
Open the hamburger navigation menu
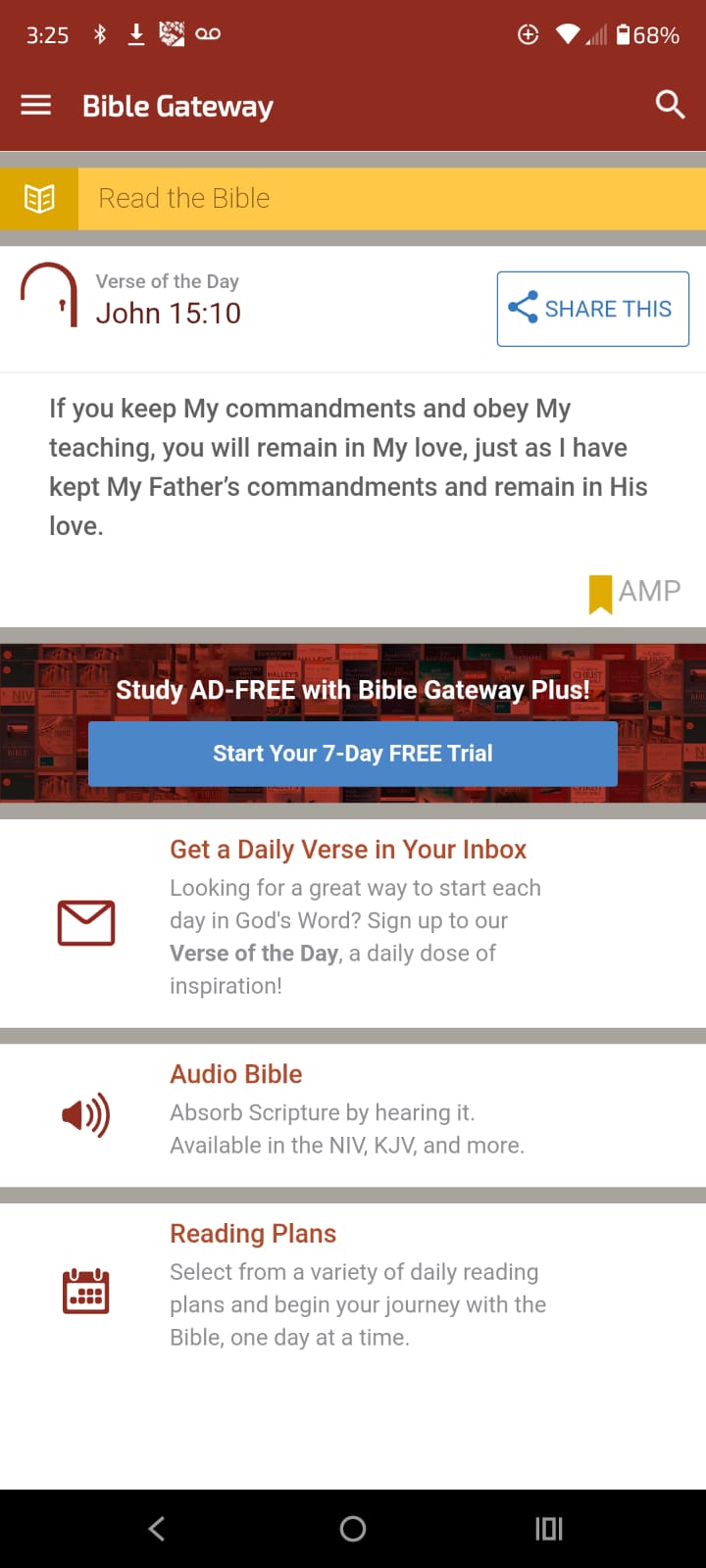36,105
